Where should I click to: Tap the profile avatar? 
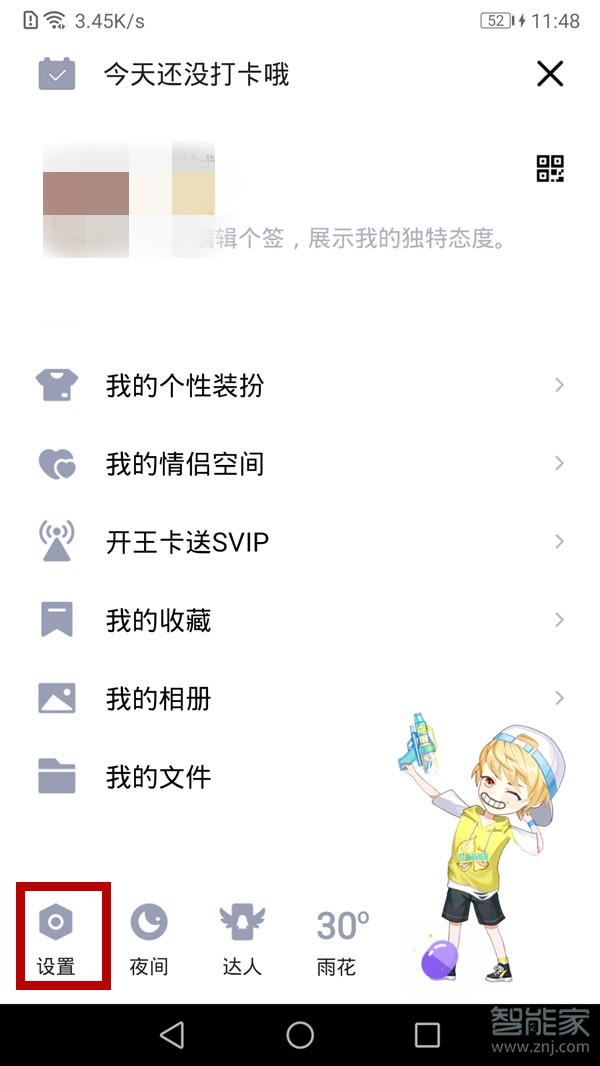click(x=86, y=200)
